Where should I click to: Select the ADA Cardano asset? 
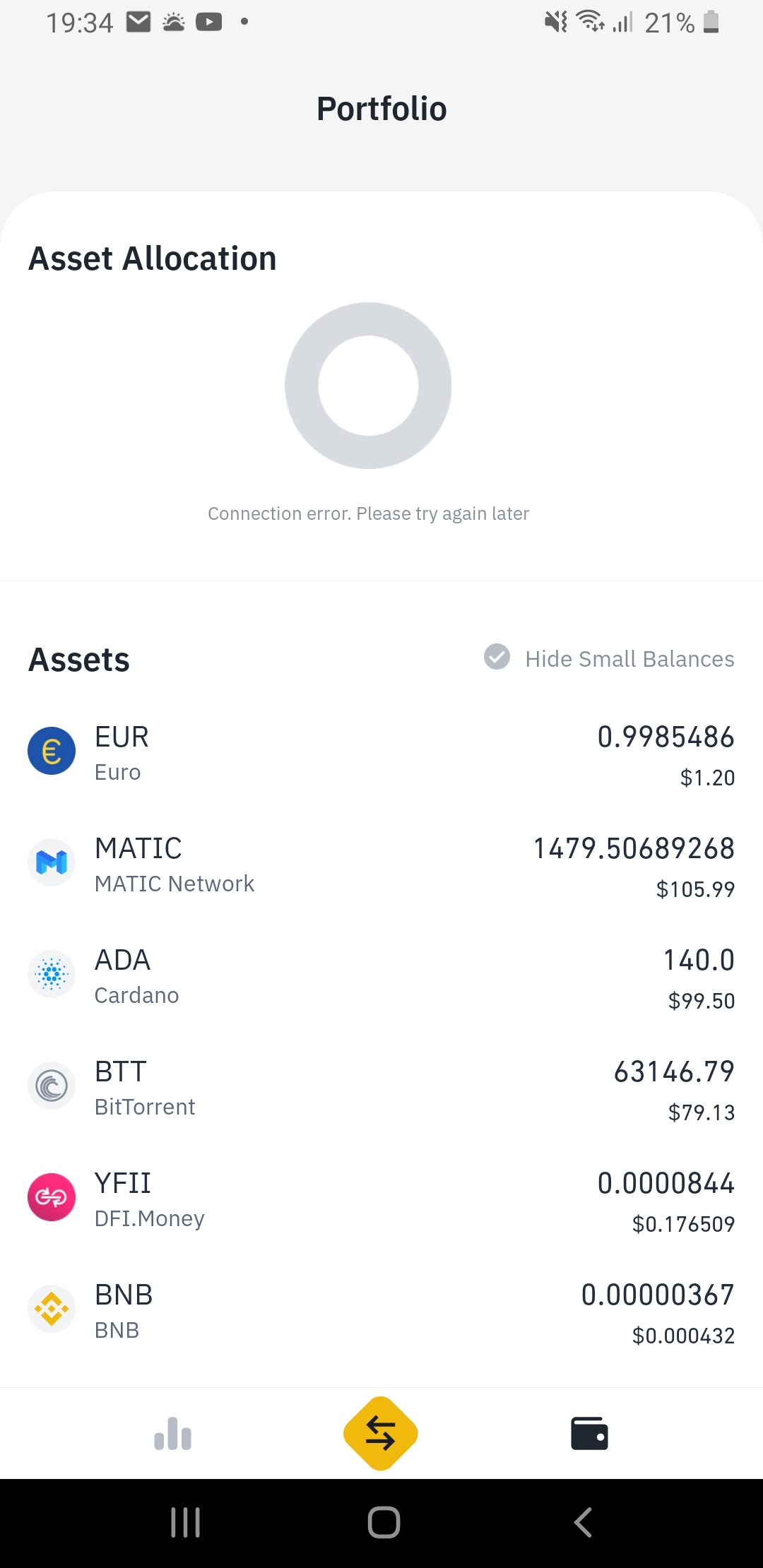[381, 977]
